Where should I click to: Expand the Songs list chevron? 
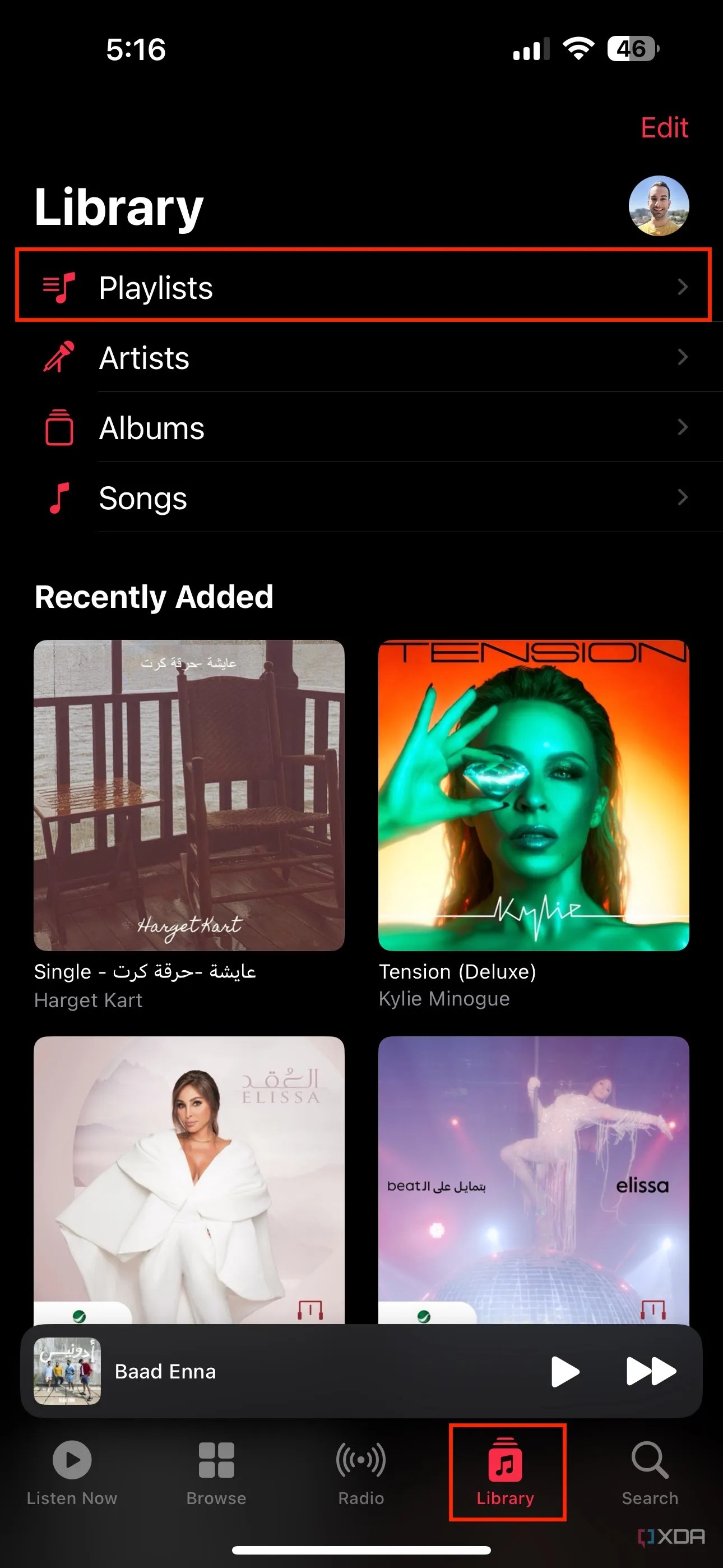(x=683, y=498)
